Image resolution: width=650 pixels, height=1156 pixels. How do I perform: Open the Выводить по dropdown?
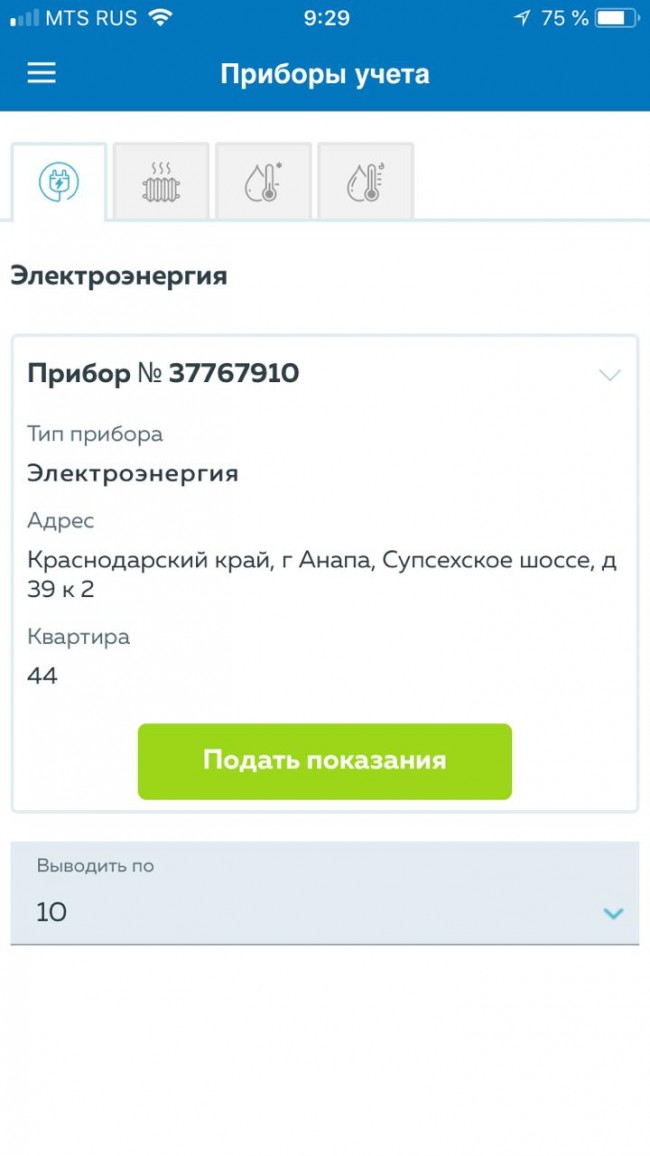[x=324, y=893]
